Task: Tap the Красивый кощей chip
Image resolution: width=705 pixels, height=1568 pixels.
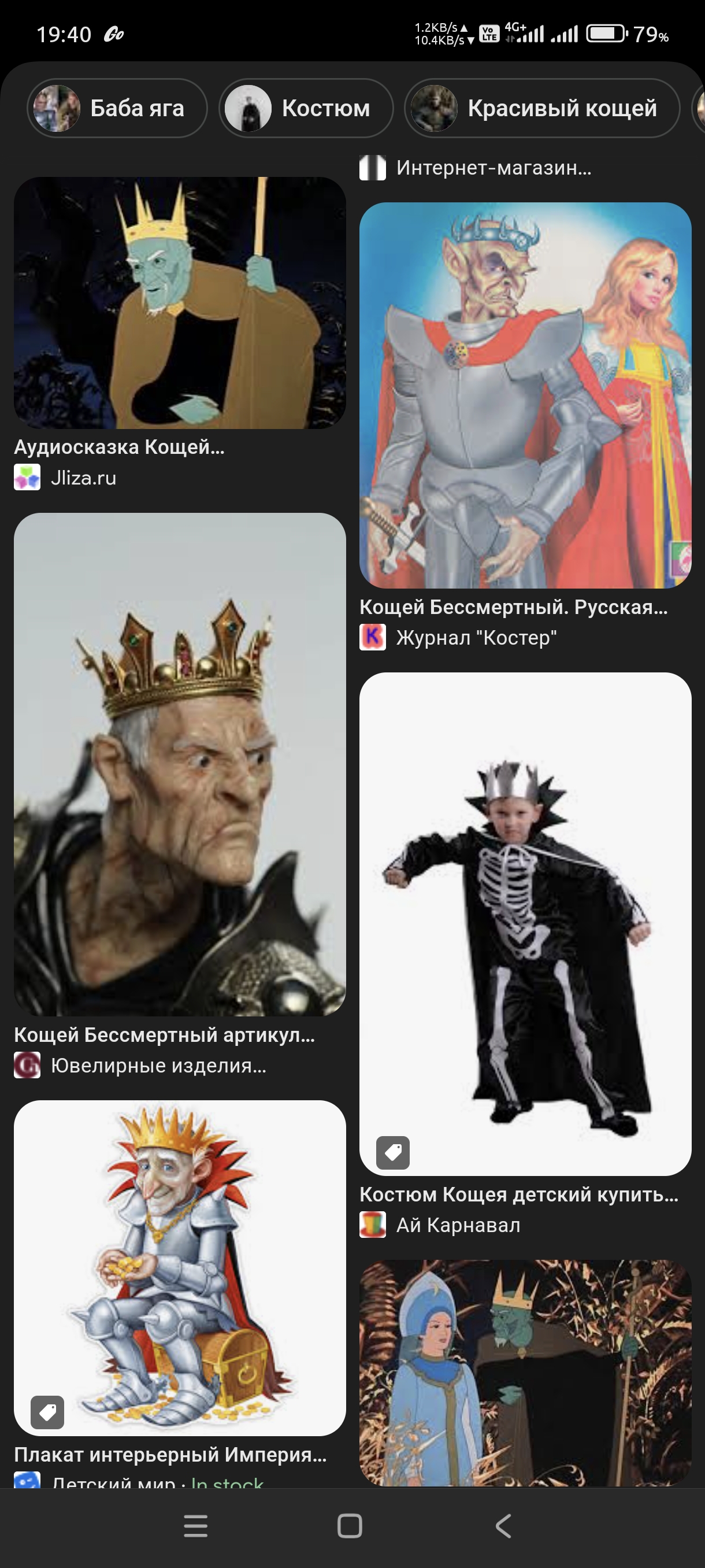Action: point(542,108)
